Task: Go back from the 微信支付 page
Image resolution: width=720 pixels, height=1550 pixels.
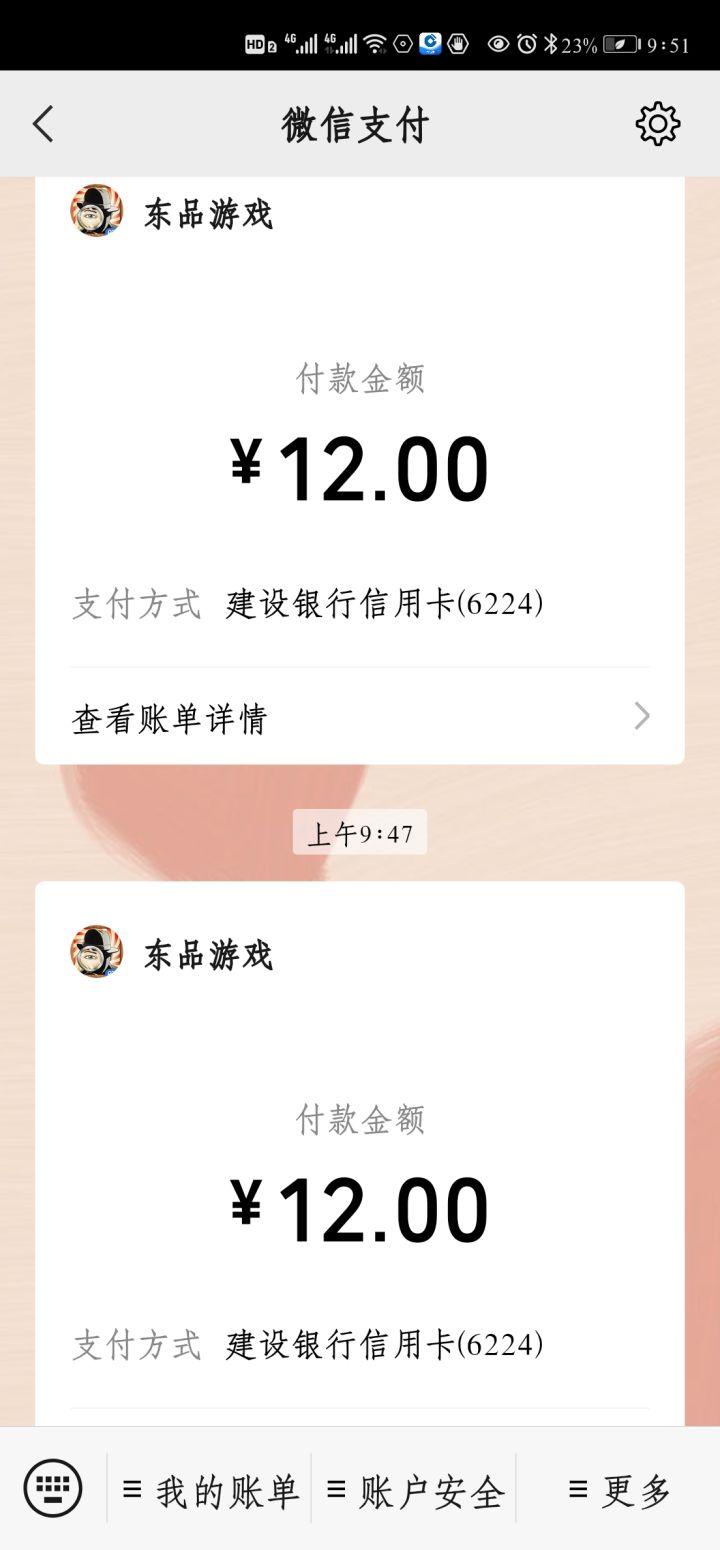Action: click(43, 125)
